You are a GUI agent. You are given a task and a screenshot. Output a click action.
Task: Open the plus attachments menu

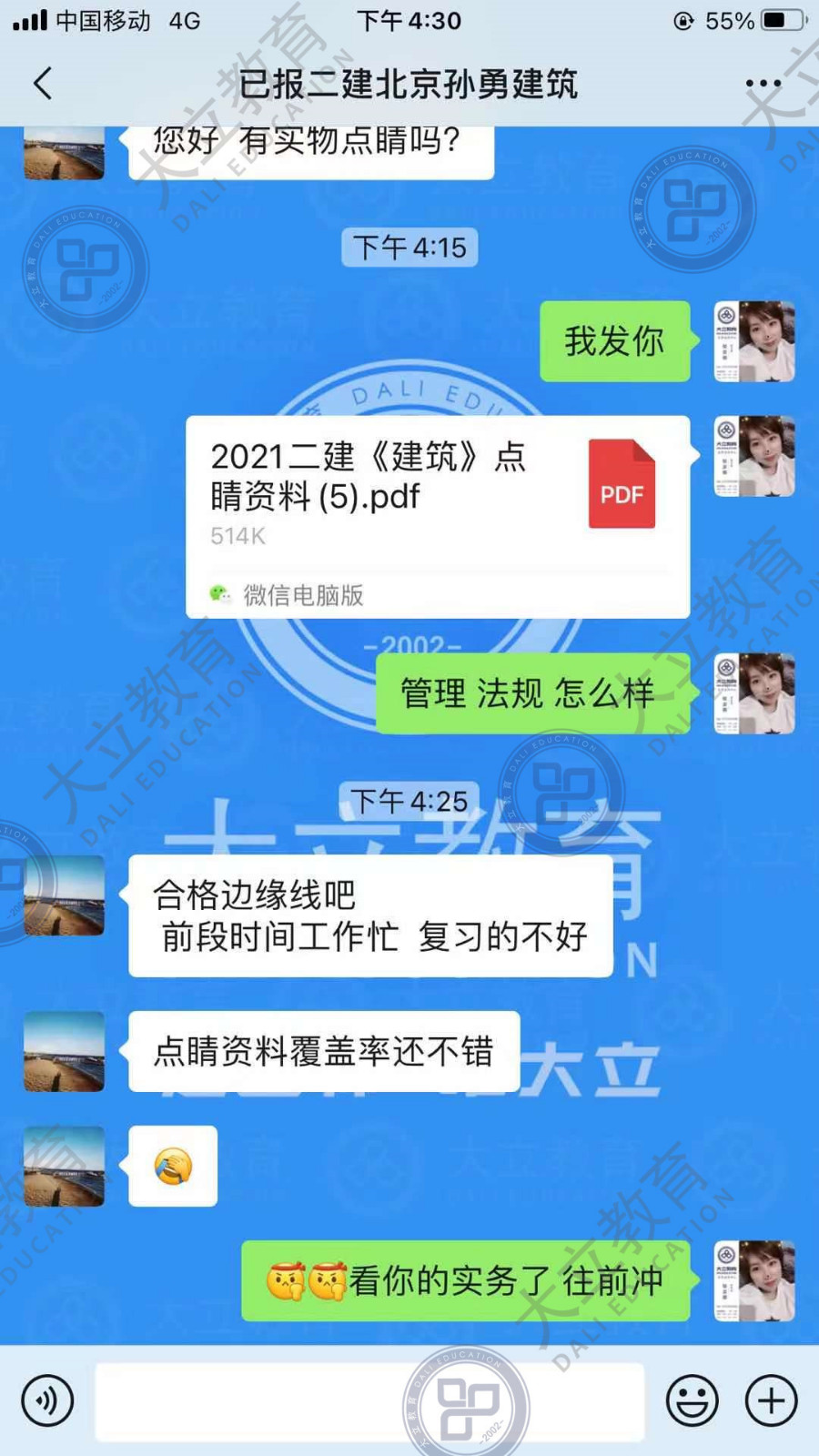[772, 1400]
